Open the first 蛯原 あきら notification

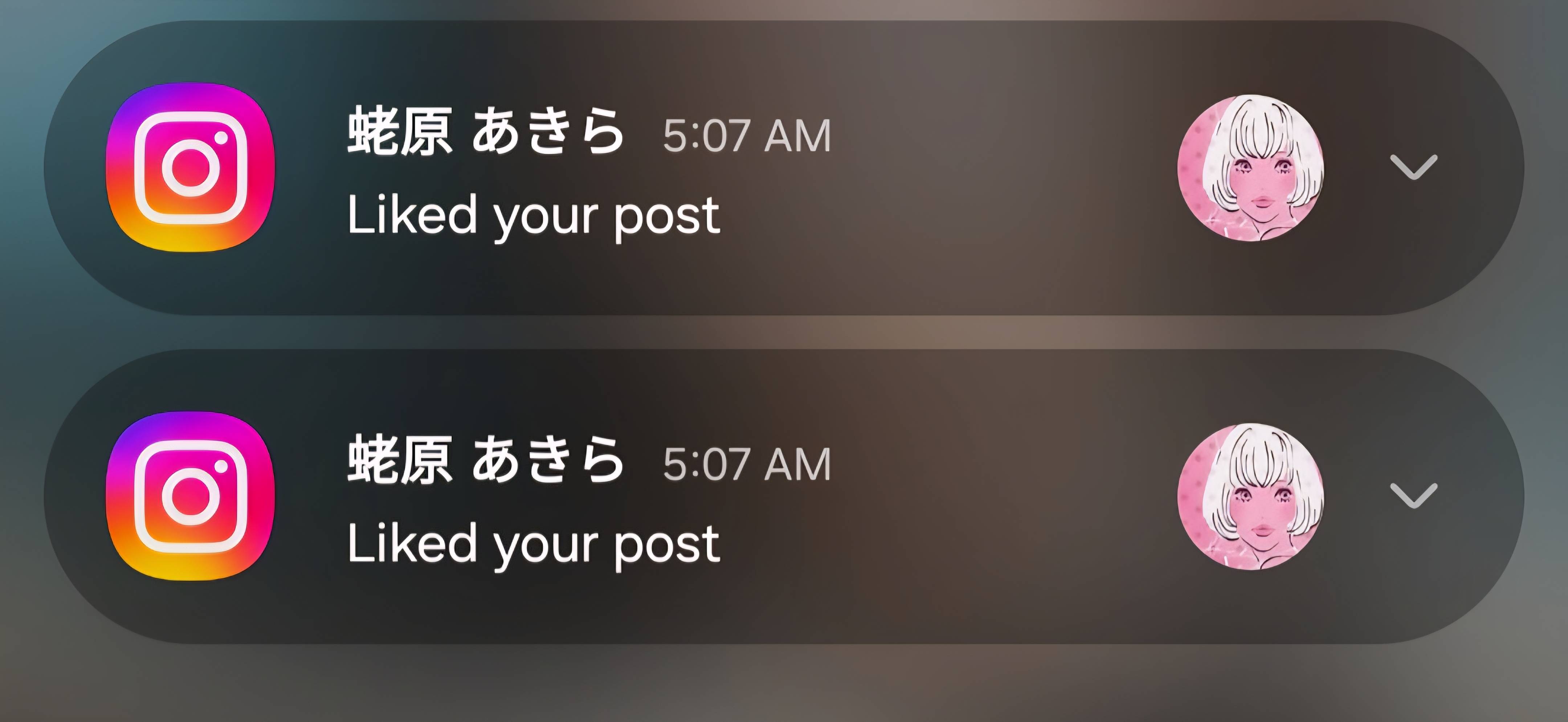tap(784, 167)
